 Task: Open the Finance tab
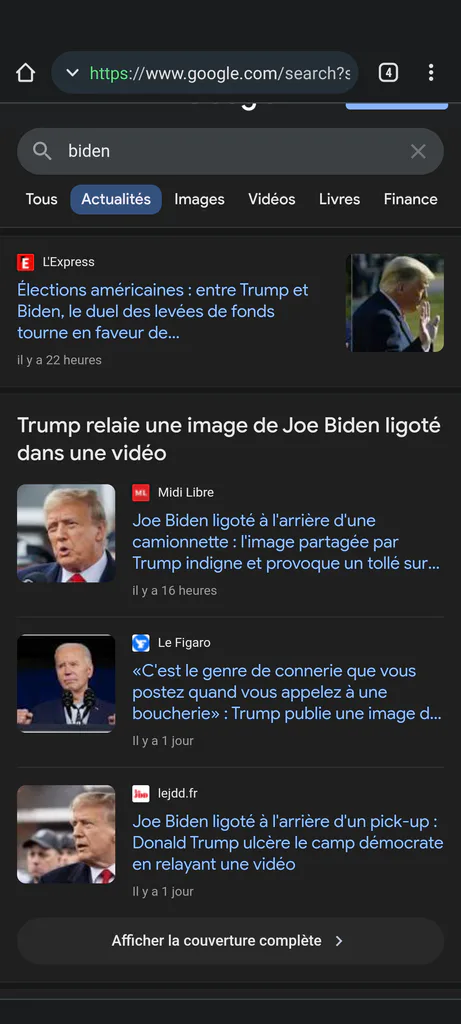(410, 199)
